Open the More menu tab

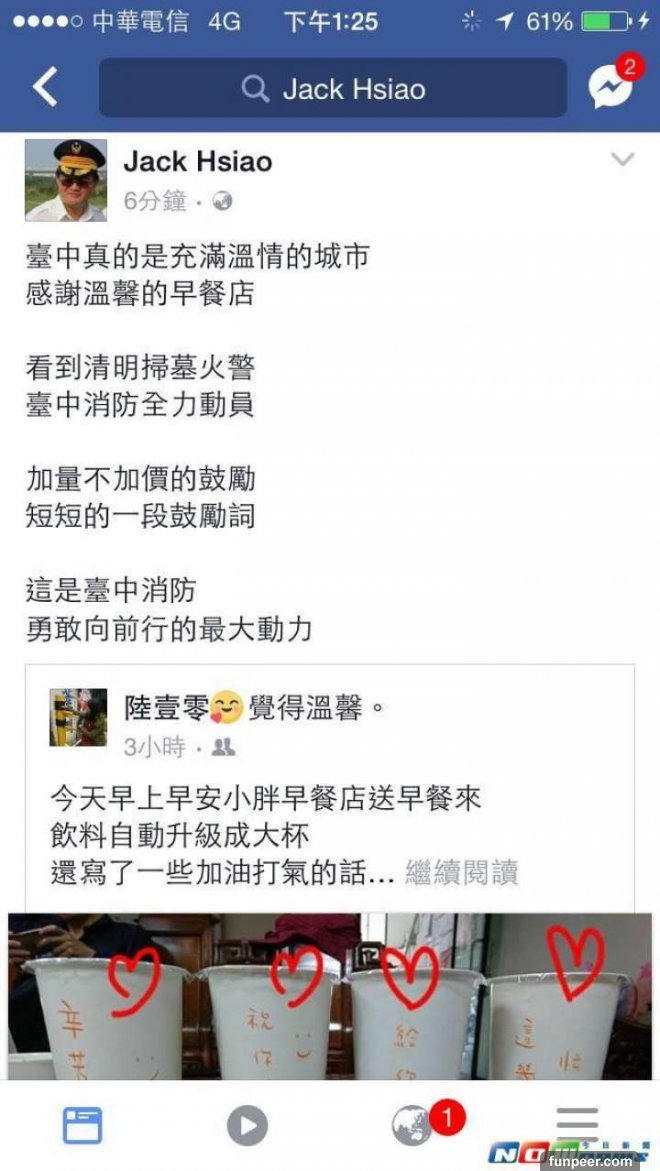coord(577,1124)
